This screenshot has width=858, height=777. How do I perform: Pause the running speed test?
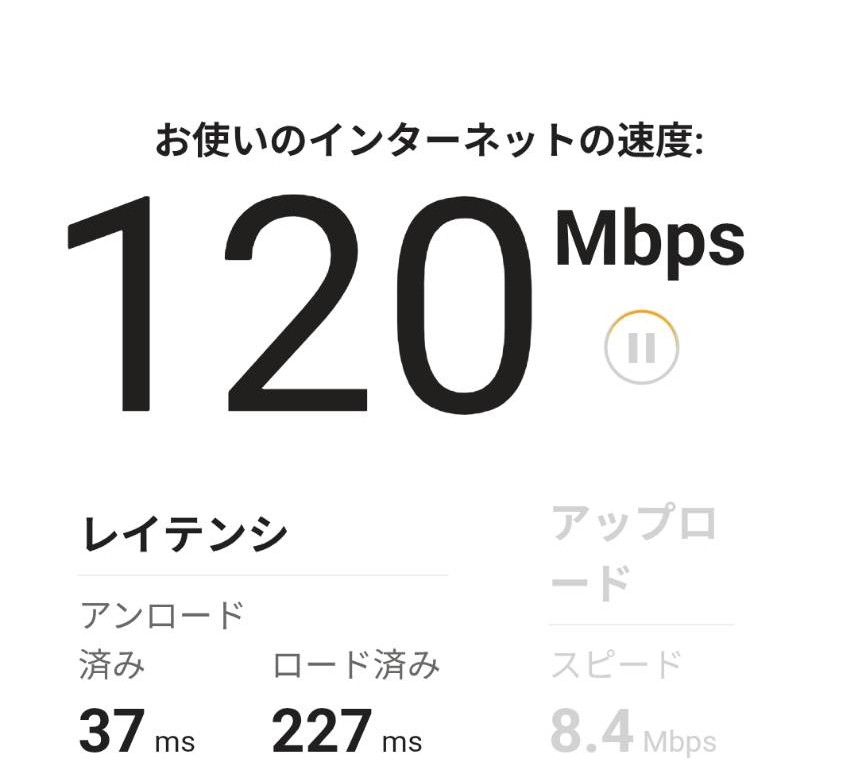[x=641, y=348]
